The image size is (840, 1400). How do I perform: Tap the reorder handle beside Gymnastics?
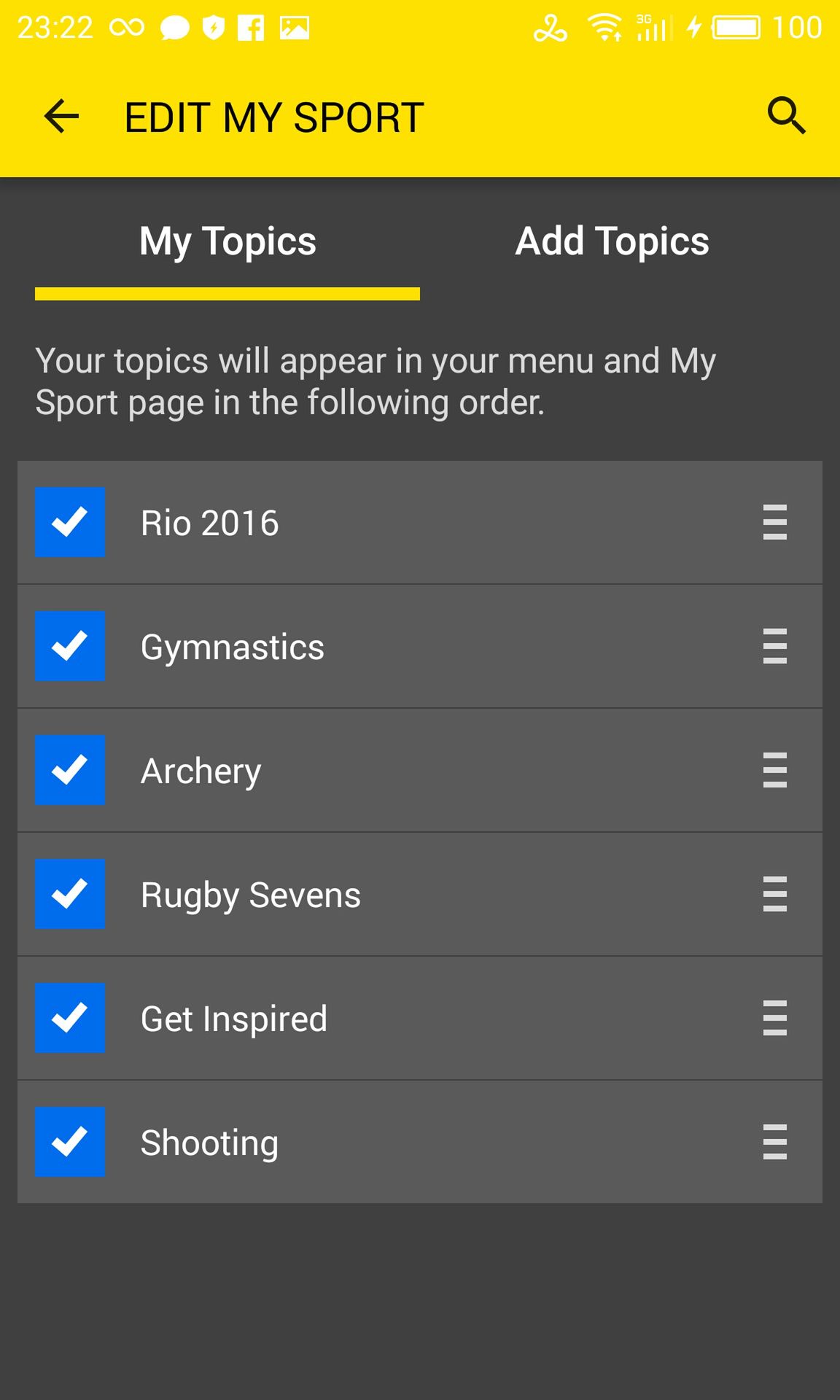775,646
